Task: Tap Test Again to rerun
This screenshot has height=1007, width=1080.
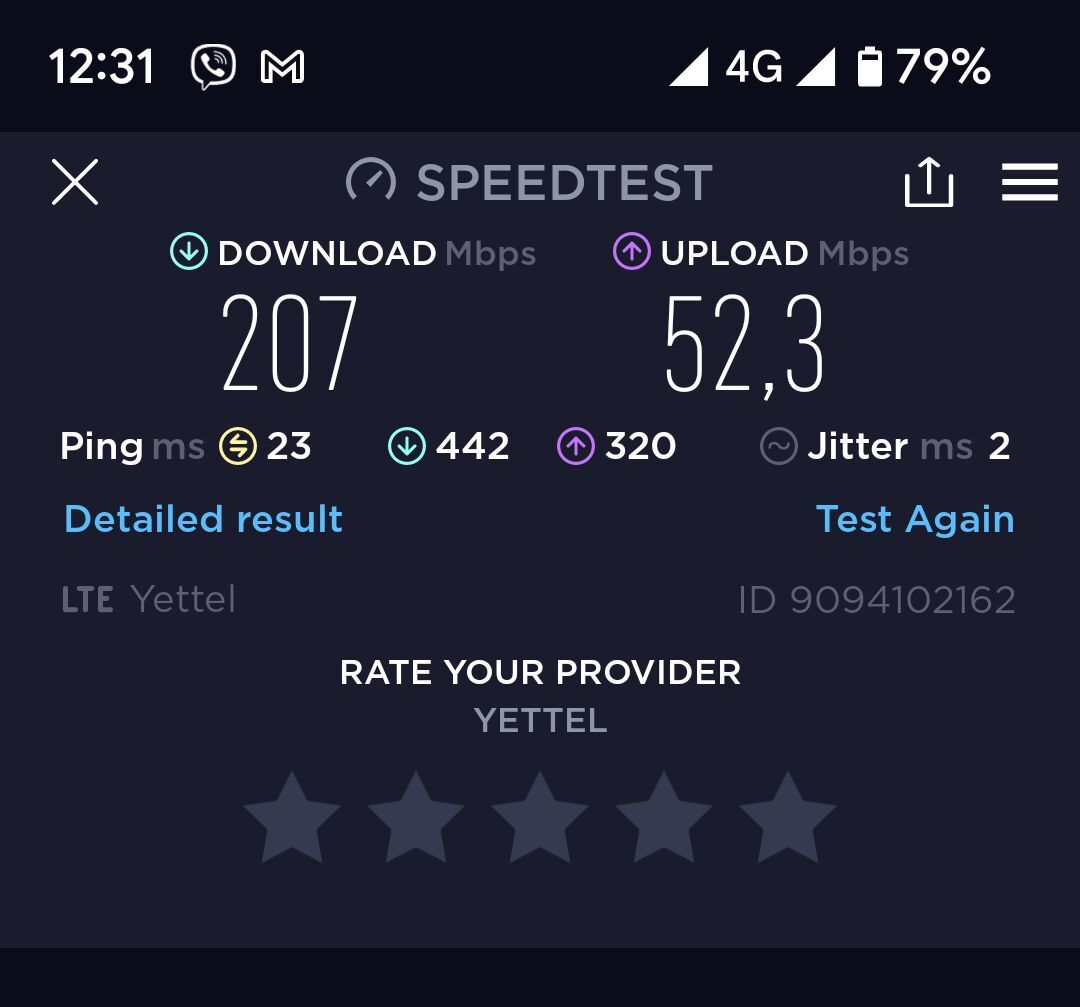Action: (914, 519)
